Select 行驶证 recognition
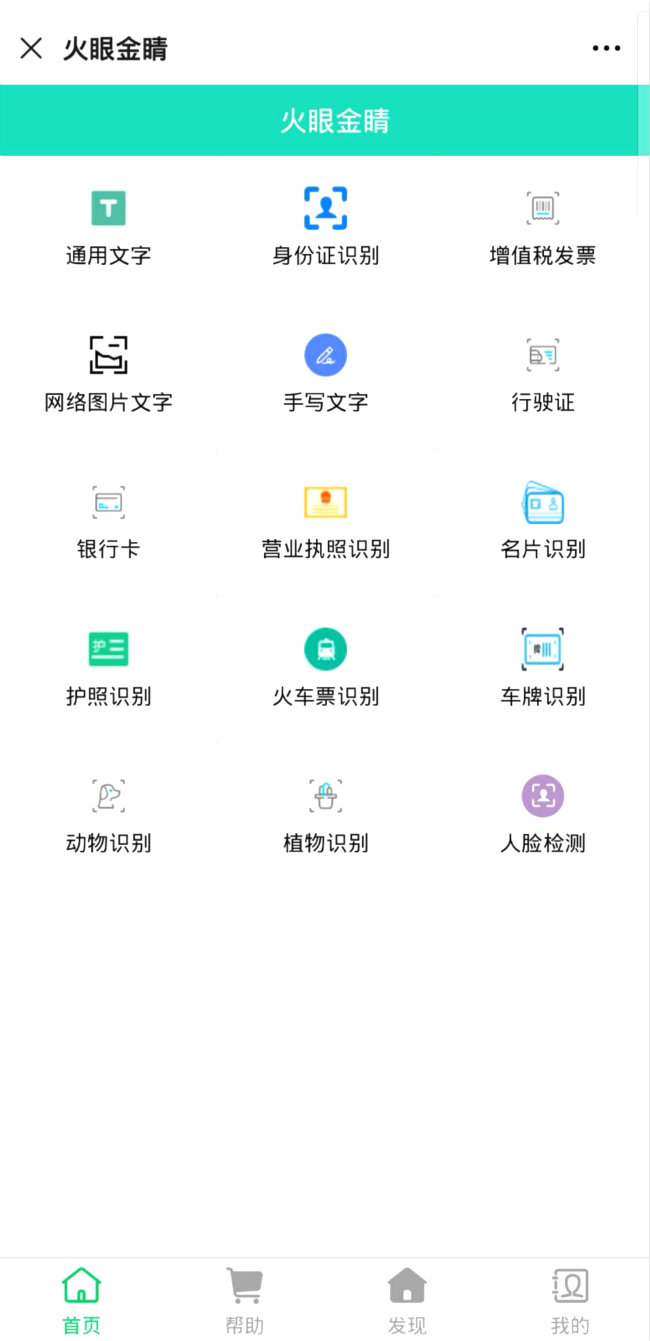This screenshot has height=1341, width=650. coord(542,375)
